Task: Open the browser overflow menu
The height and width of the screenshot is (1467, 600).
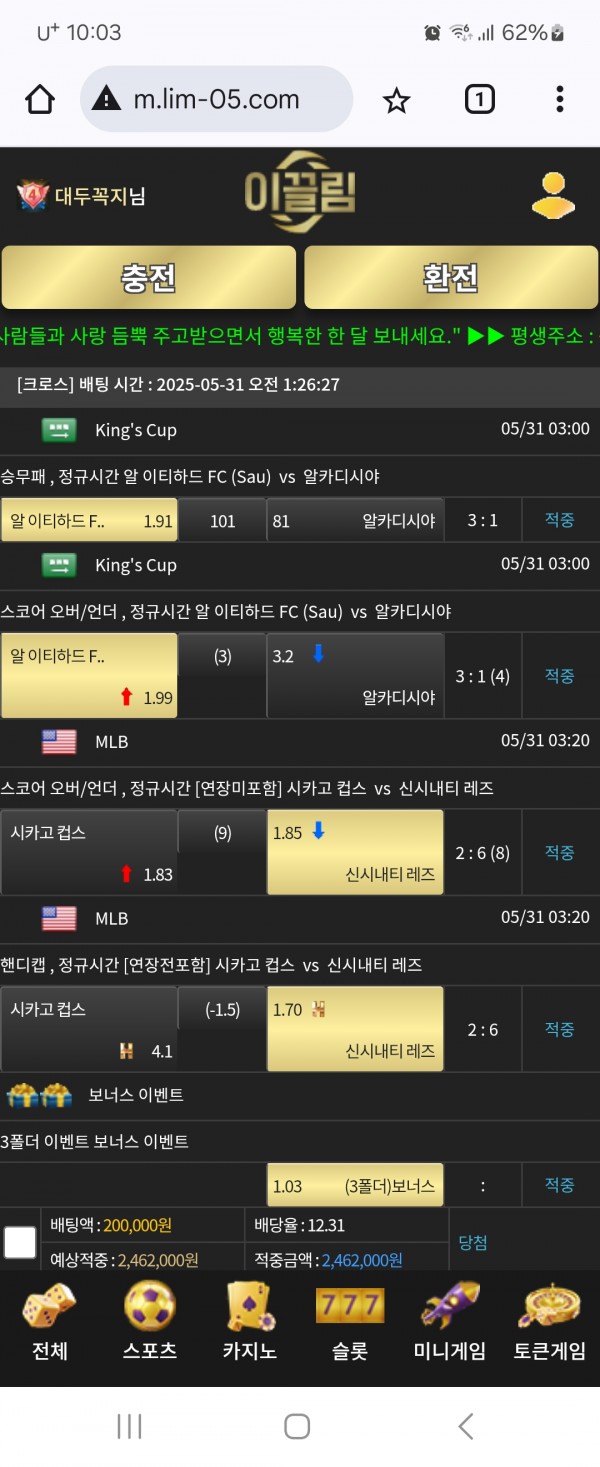Action: (x=559, y=99)
